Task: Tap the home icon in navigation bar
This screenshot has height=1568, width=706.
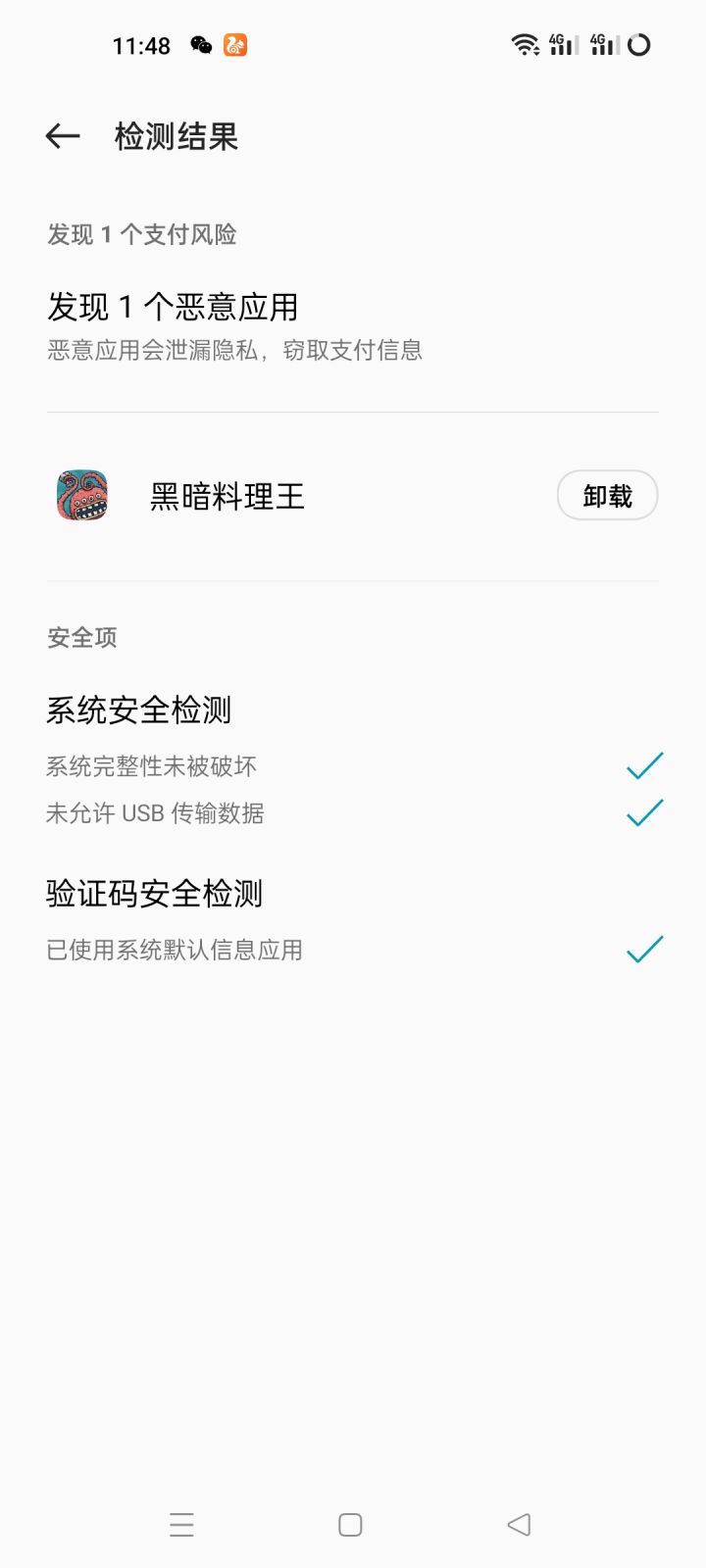Action: click(349, 1525)
